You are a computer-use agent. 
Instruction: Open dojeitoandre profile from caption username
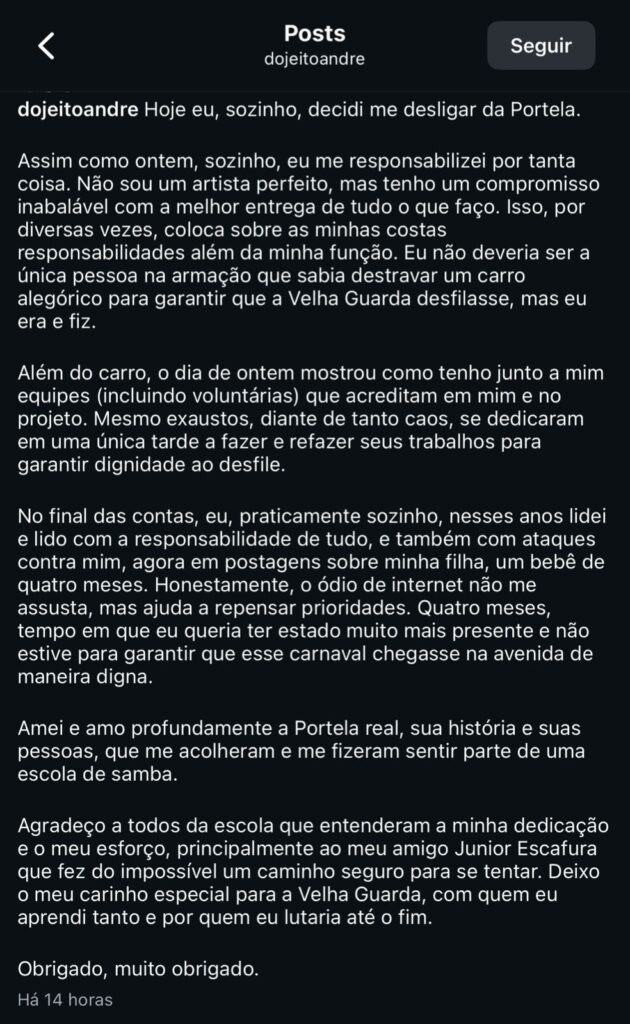pyautogui.click(x=78, y=108)
